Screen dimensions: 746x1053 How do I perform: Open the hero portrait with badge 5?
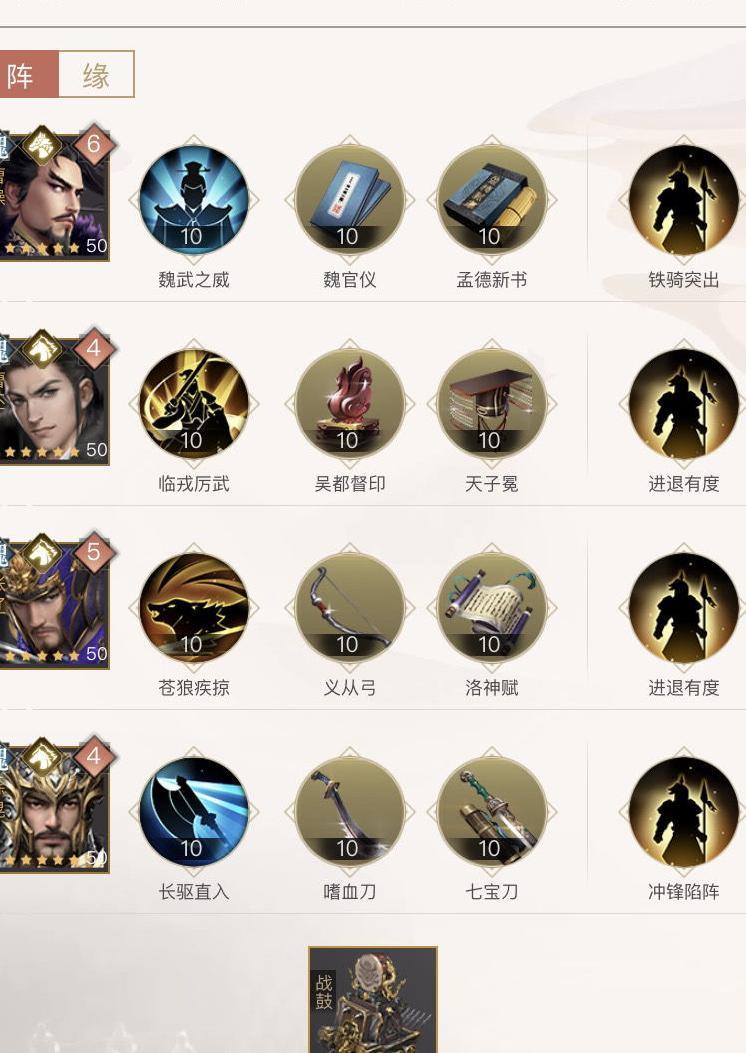pyautogui.click(x=50, y=608)
